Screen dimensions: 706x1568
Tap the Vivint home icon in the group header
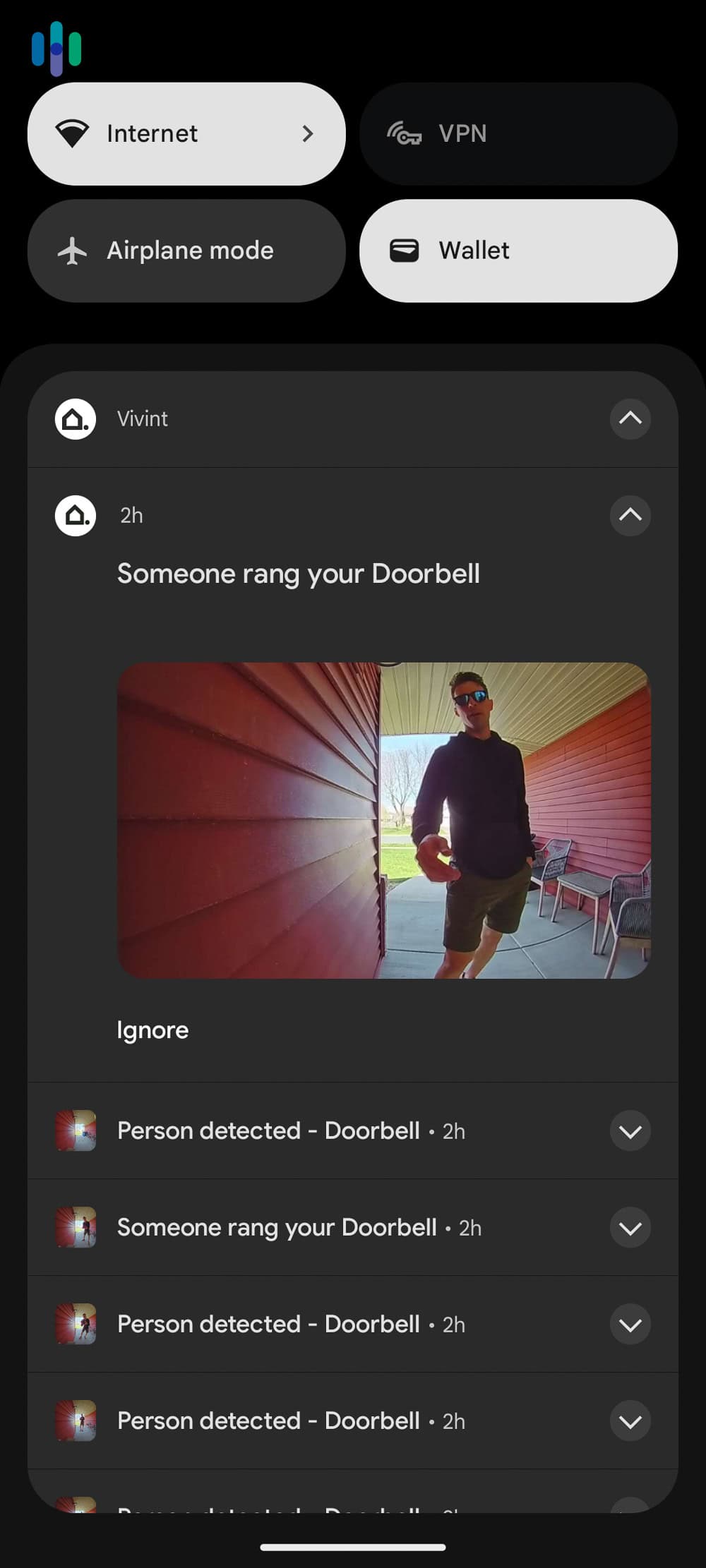(x=75, y=418)
